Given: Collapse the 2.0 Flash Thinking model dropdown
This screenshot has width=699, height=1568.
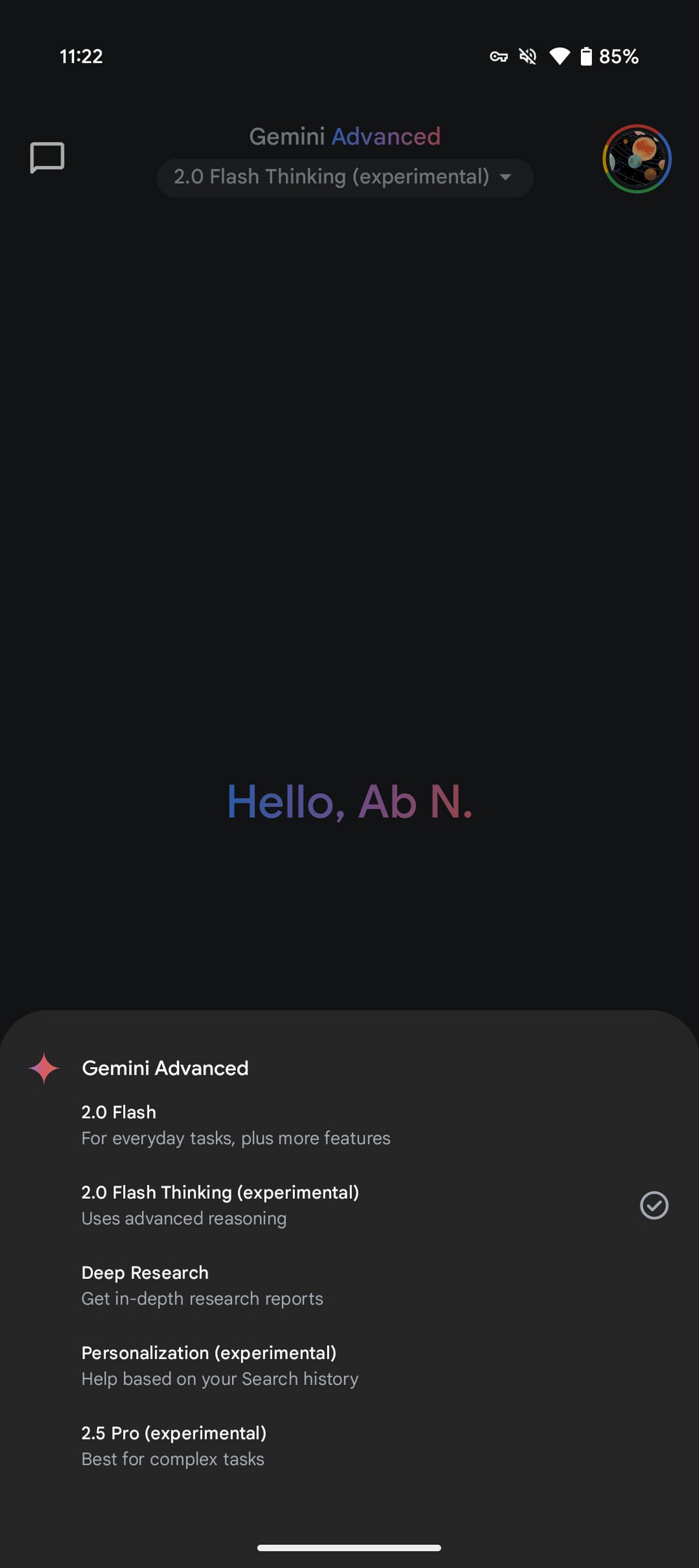Looking at the screenshot, I should point(345,177).
